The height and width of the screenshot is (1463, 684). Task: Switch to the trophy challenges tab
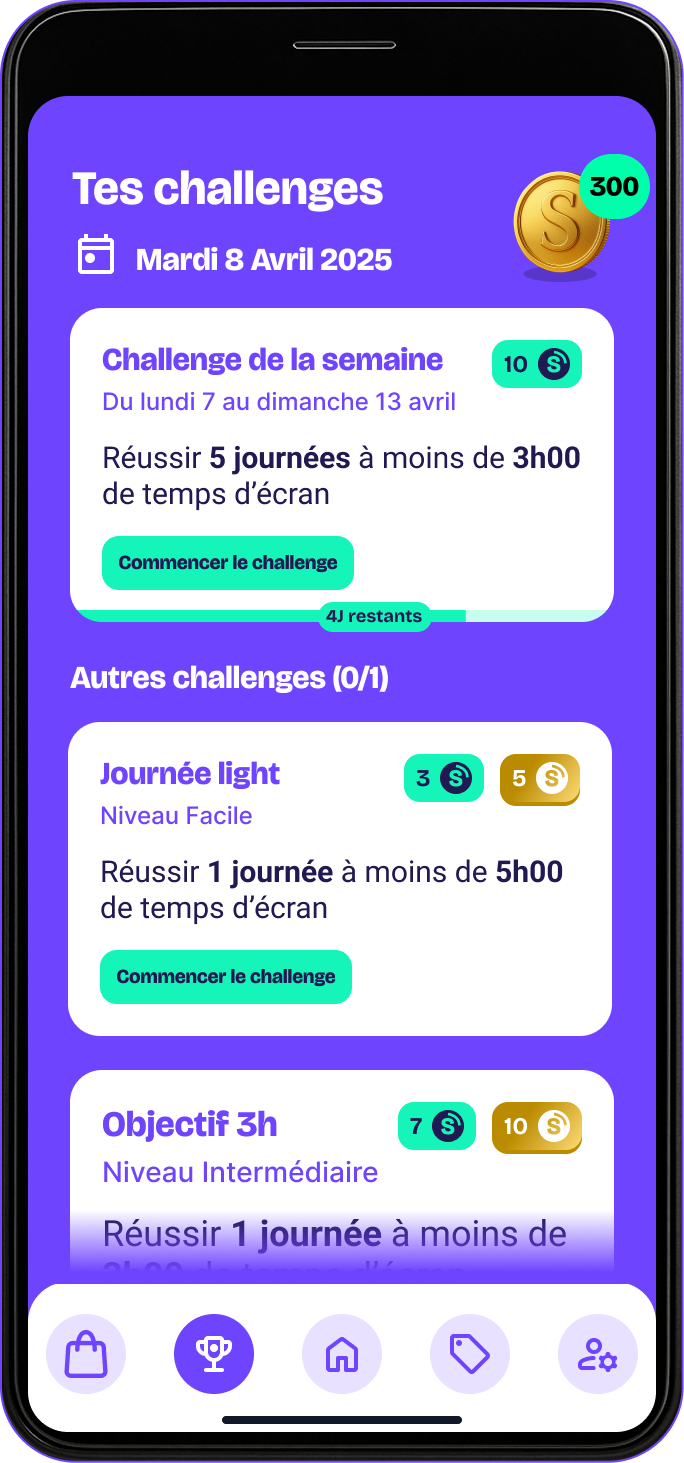click(214, 1355)
